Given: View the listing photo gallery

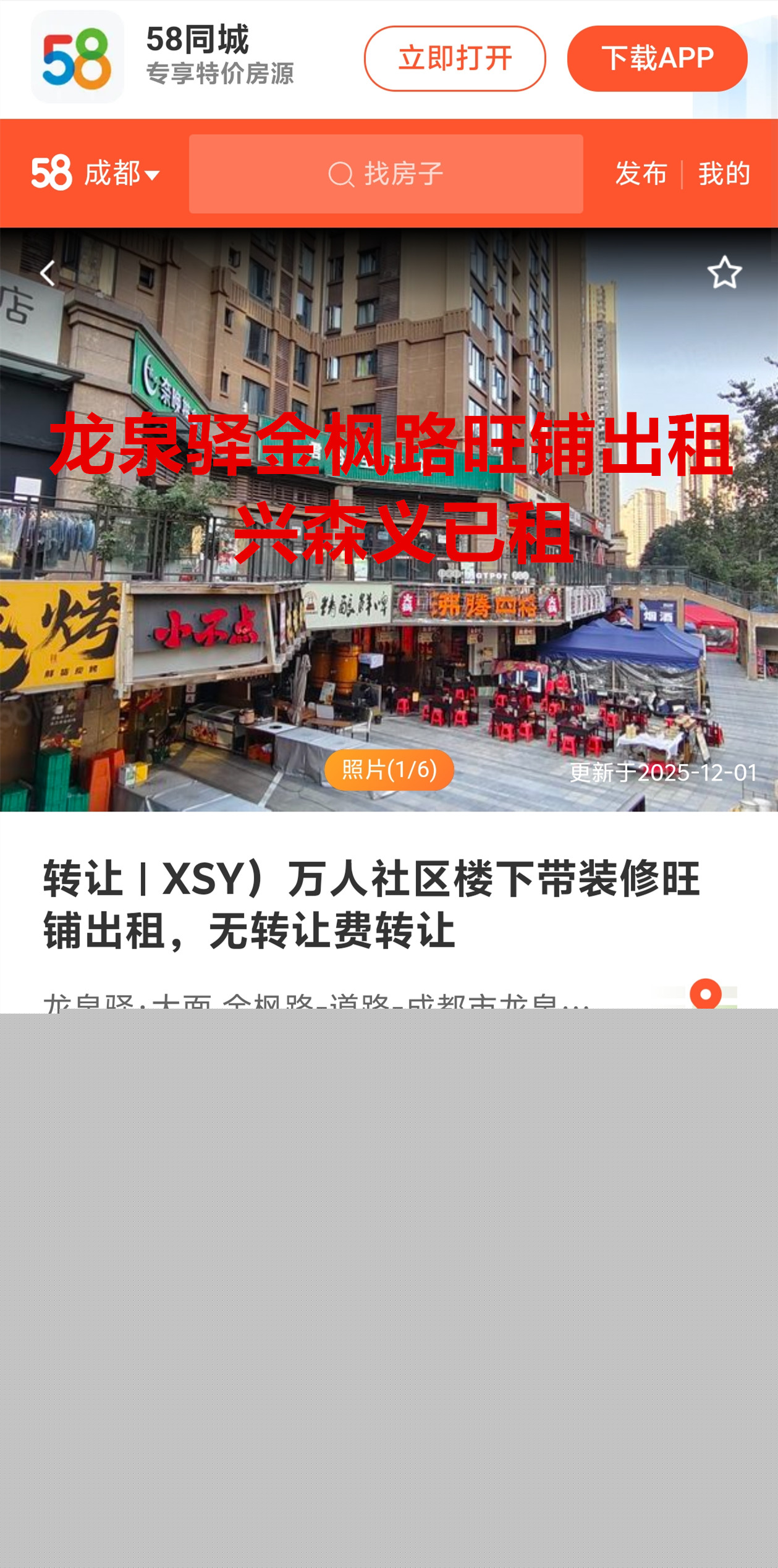Looking at the screenshot, I should point(389,769).
